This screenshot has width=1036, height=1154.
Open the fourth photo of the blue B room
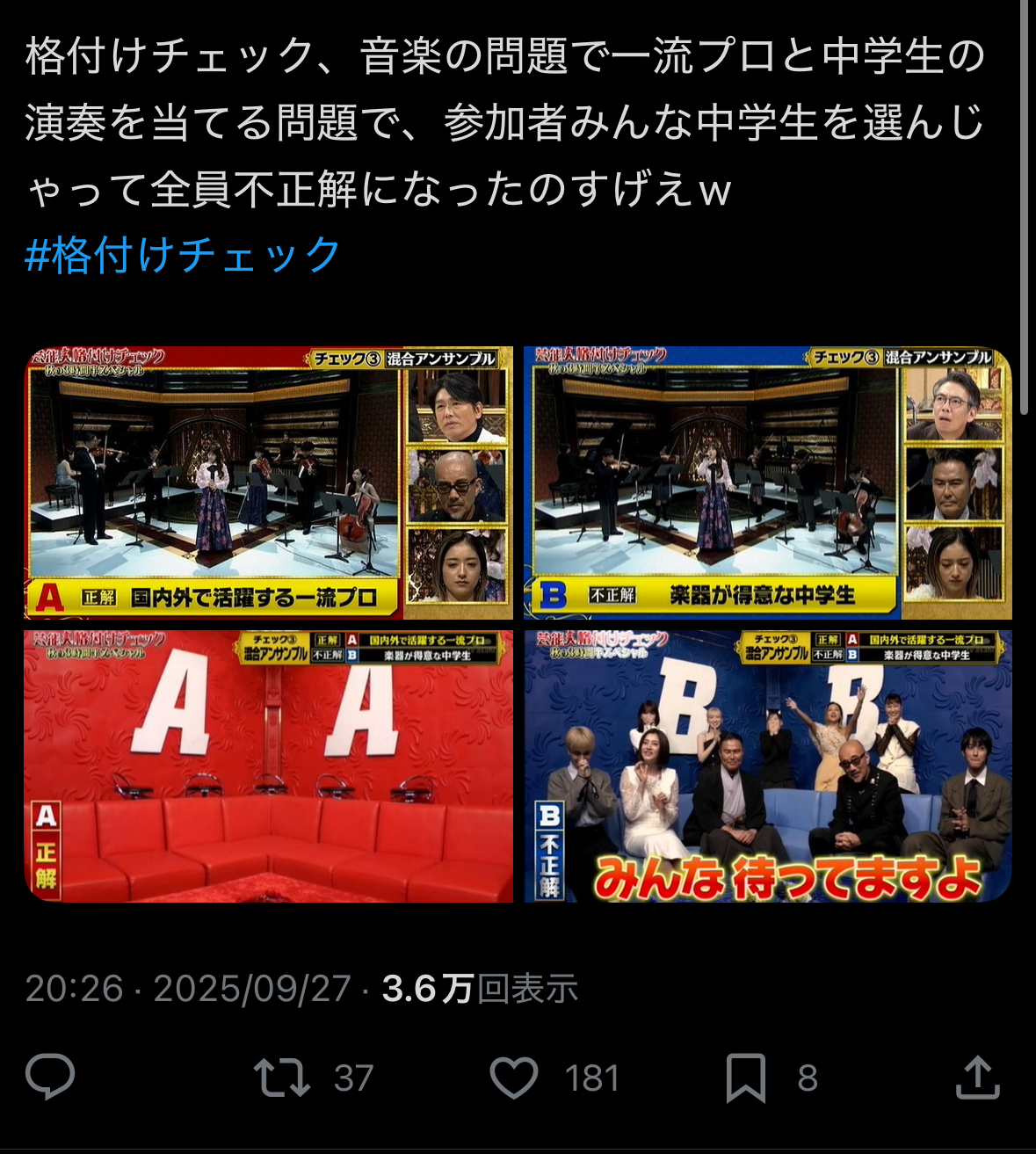tap(767, 766)
